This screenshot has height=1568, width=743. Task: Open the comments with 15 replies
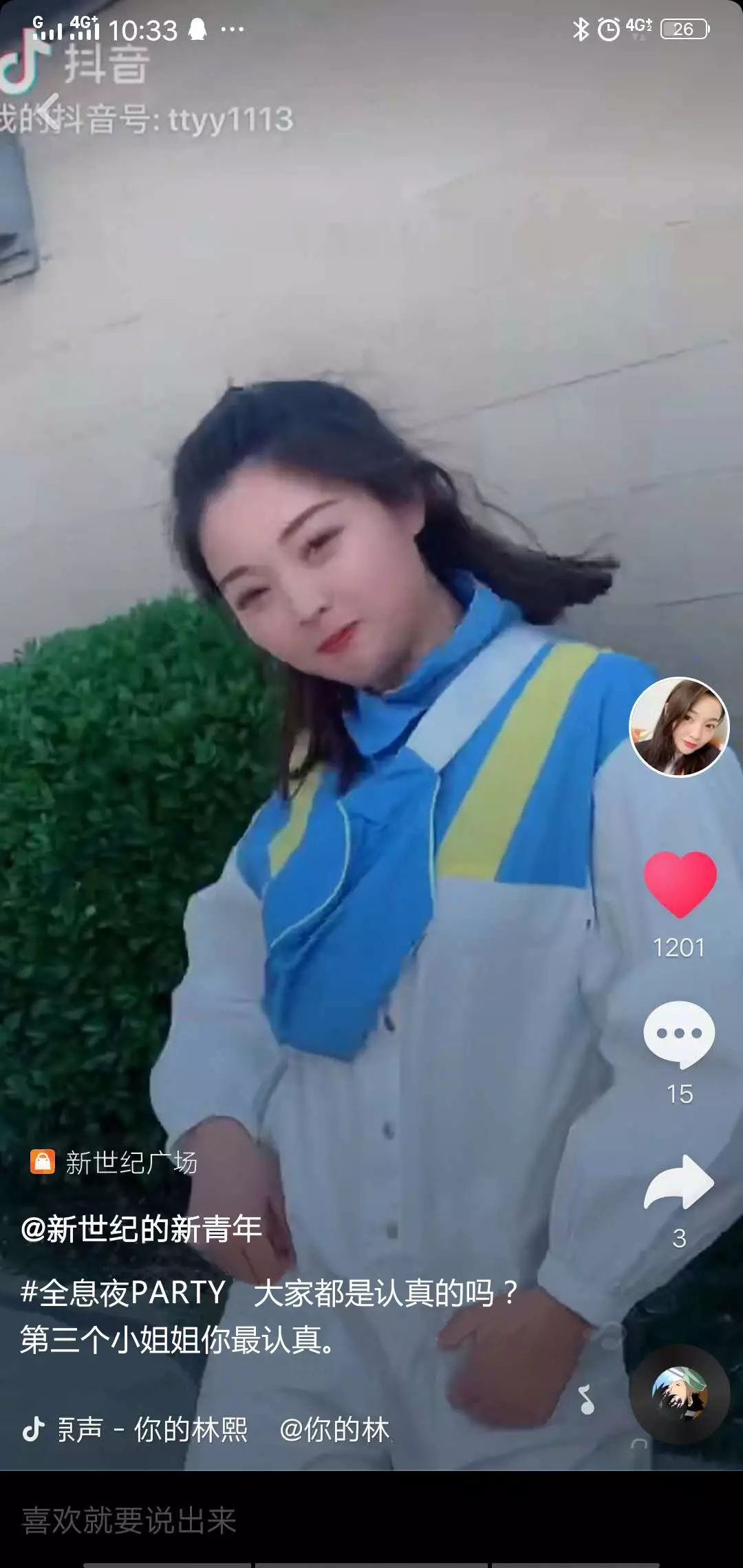click(x=679, y=1034)
